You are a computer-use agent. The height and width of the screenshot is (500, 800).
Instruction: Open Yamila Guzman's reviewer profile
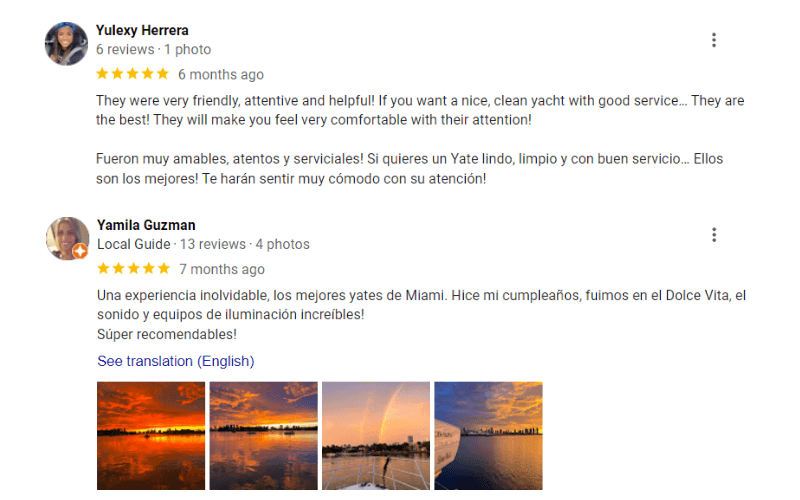146,225
